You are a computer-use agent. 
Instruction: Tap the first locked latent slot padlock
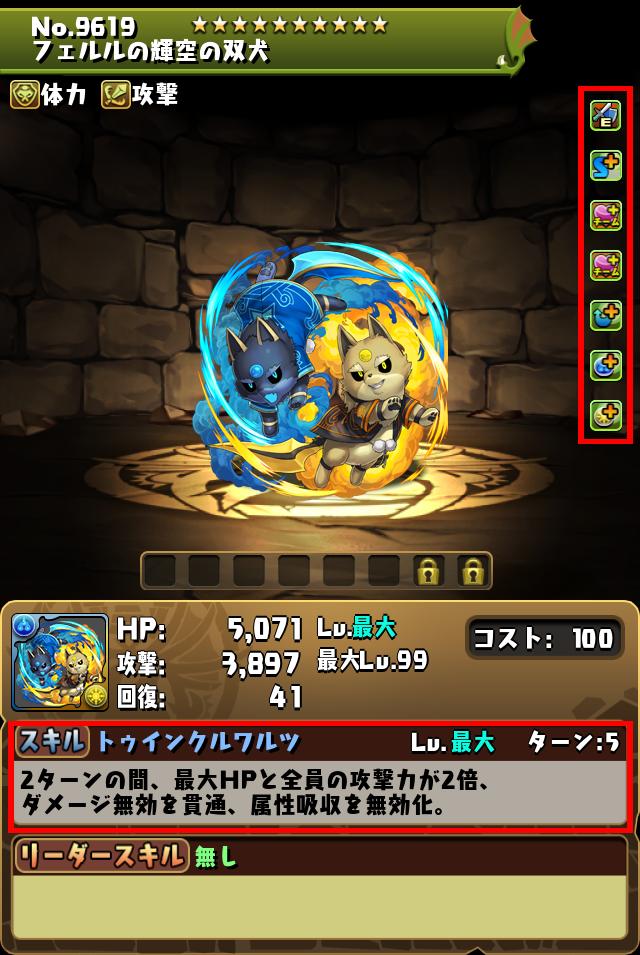click(x=429, y=571)
